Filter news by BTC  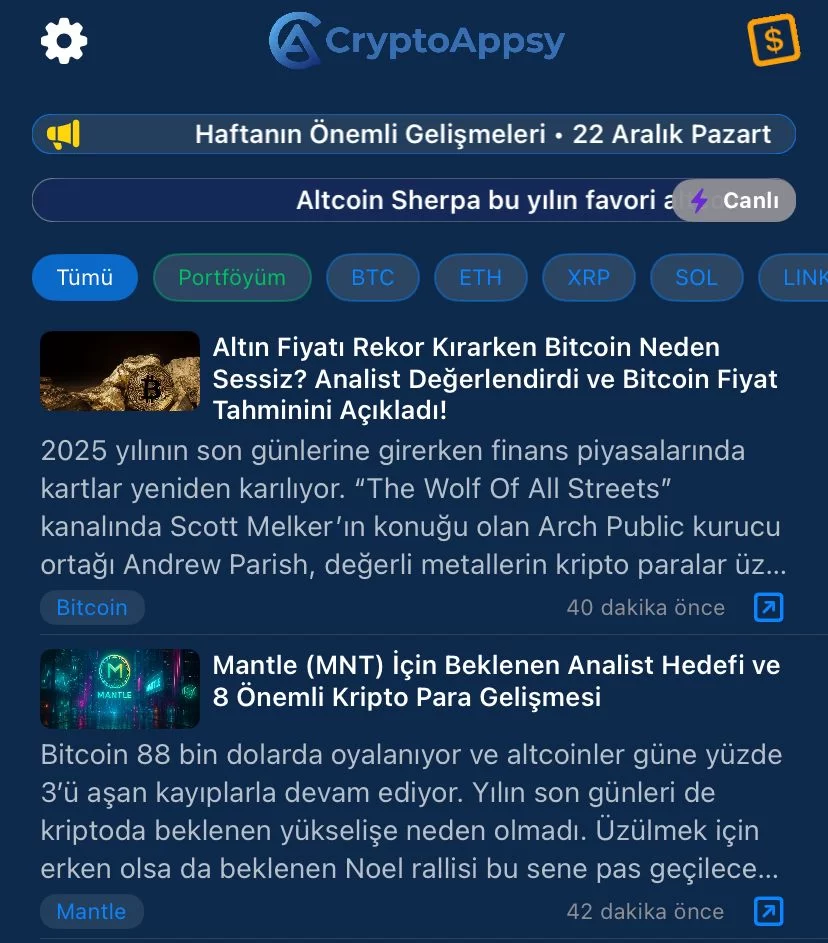[x=373, y=277]
